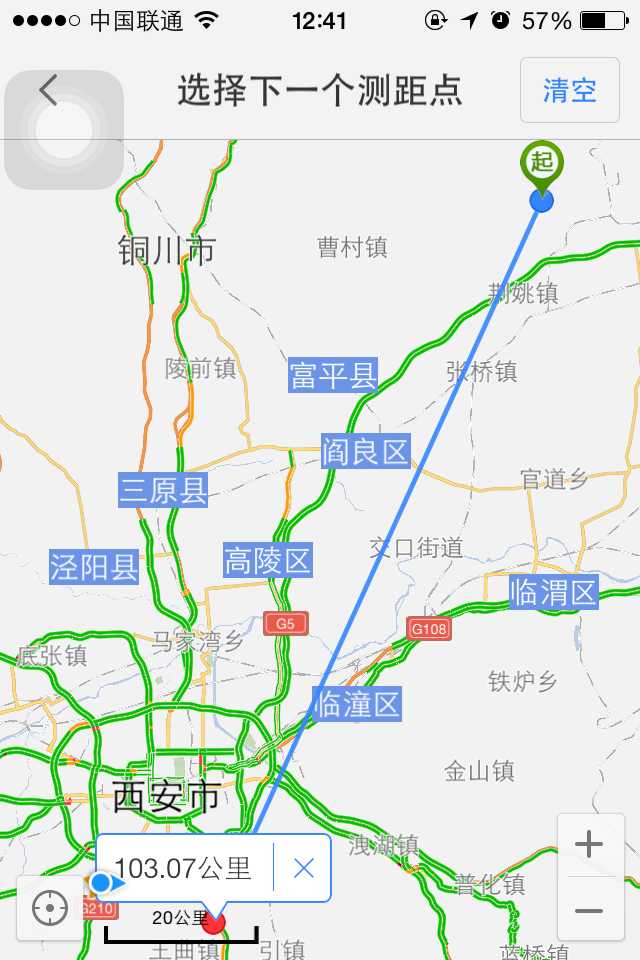Zoom in on the map
The width and height of the screenshot is (640, 960).
589,846
